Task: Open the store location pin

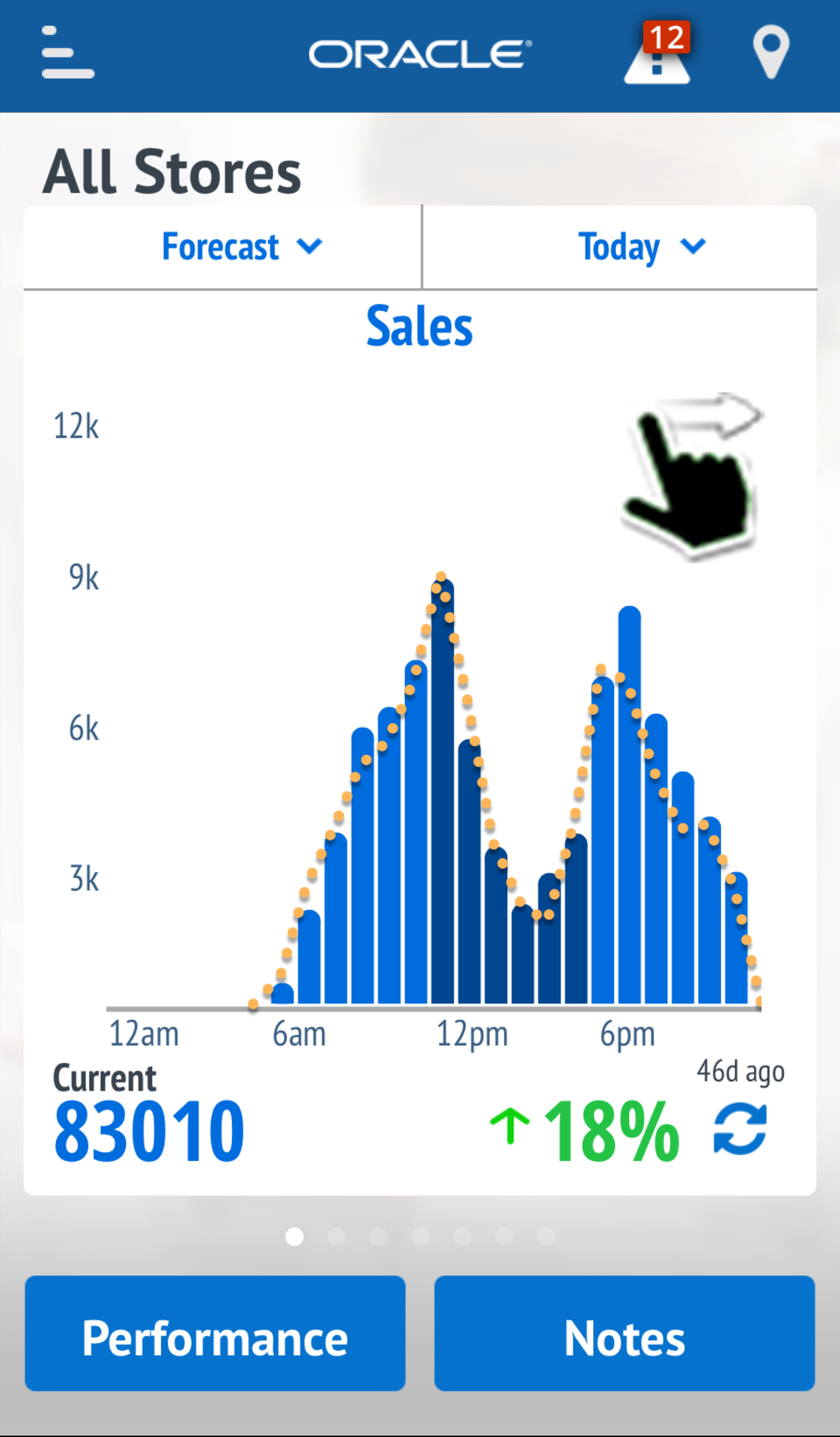Action: click(x=771, y=51)
